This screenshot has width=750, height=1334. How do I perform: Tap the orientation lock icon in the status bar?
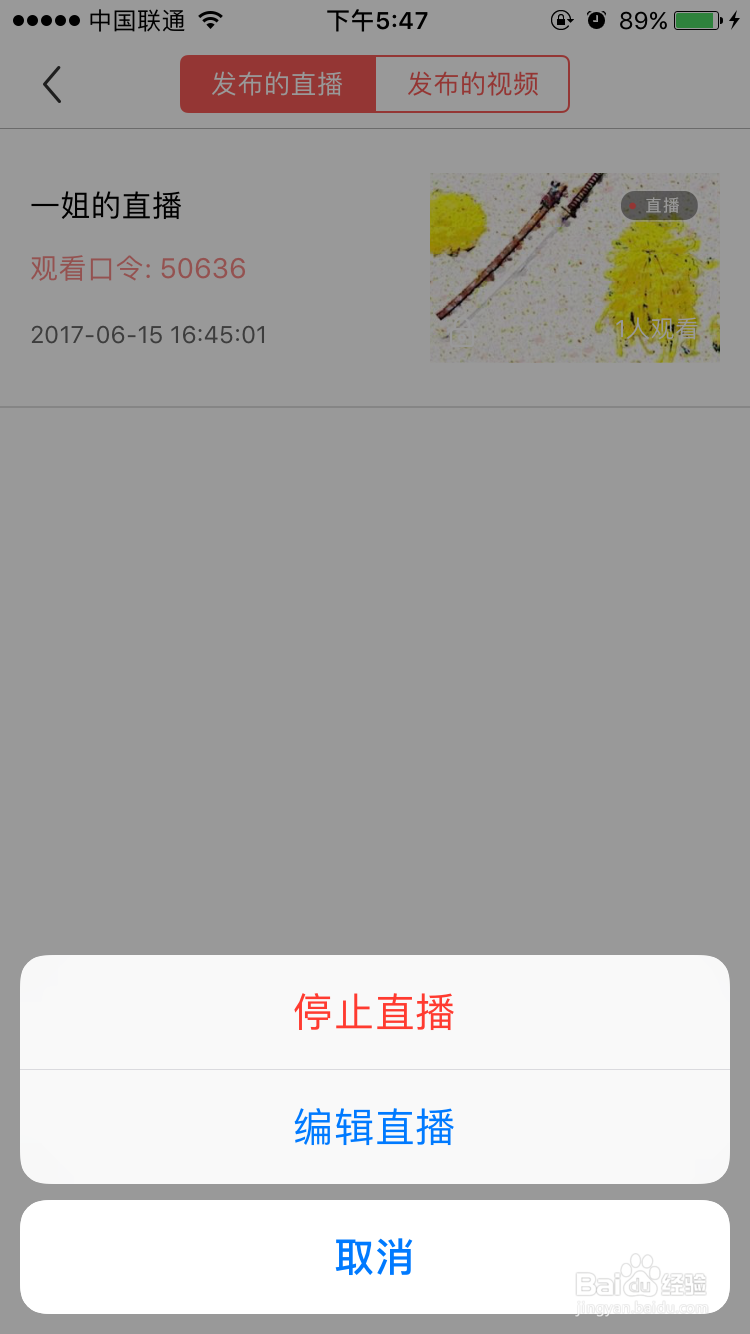coord(562,19)
